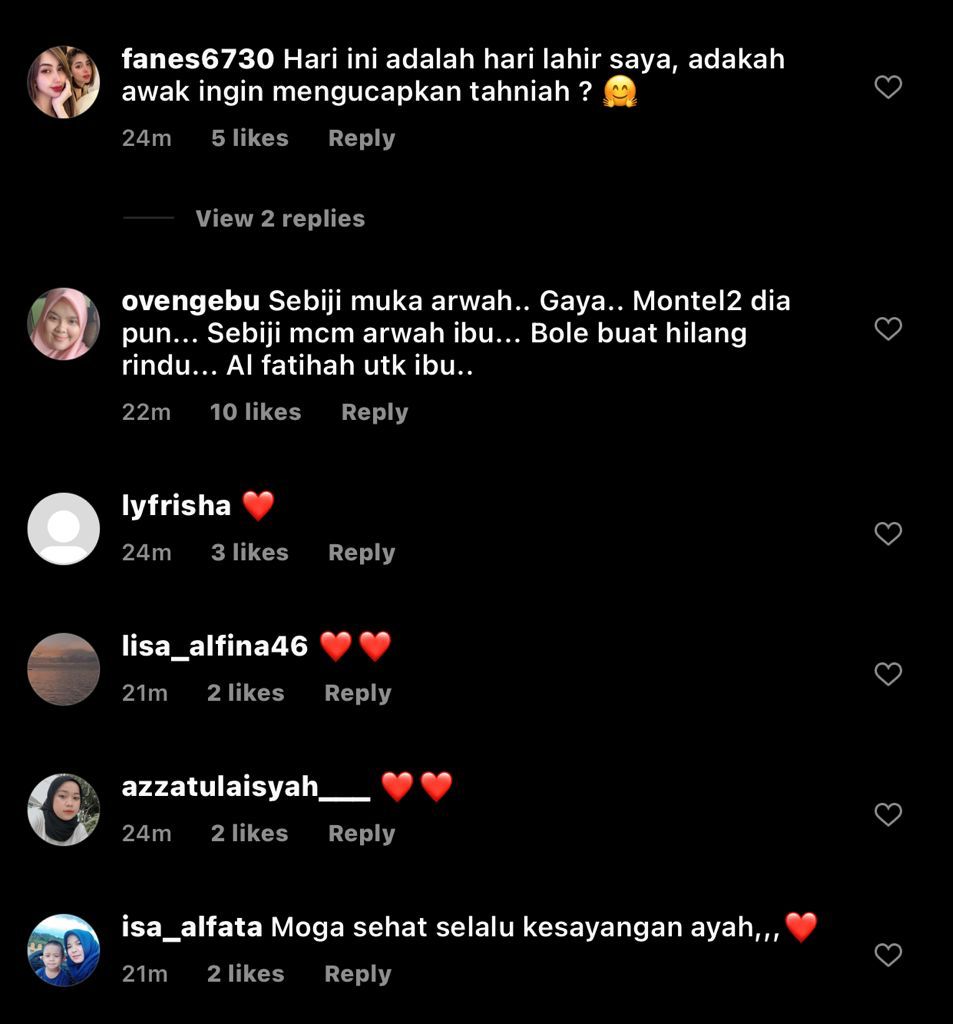Like azzatulaisyah___'s comment
Viewport: 953px width, 1024px height.
click(888, 815)
